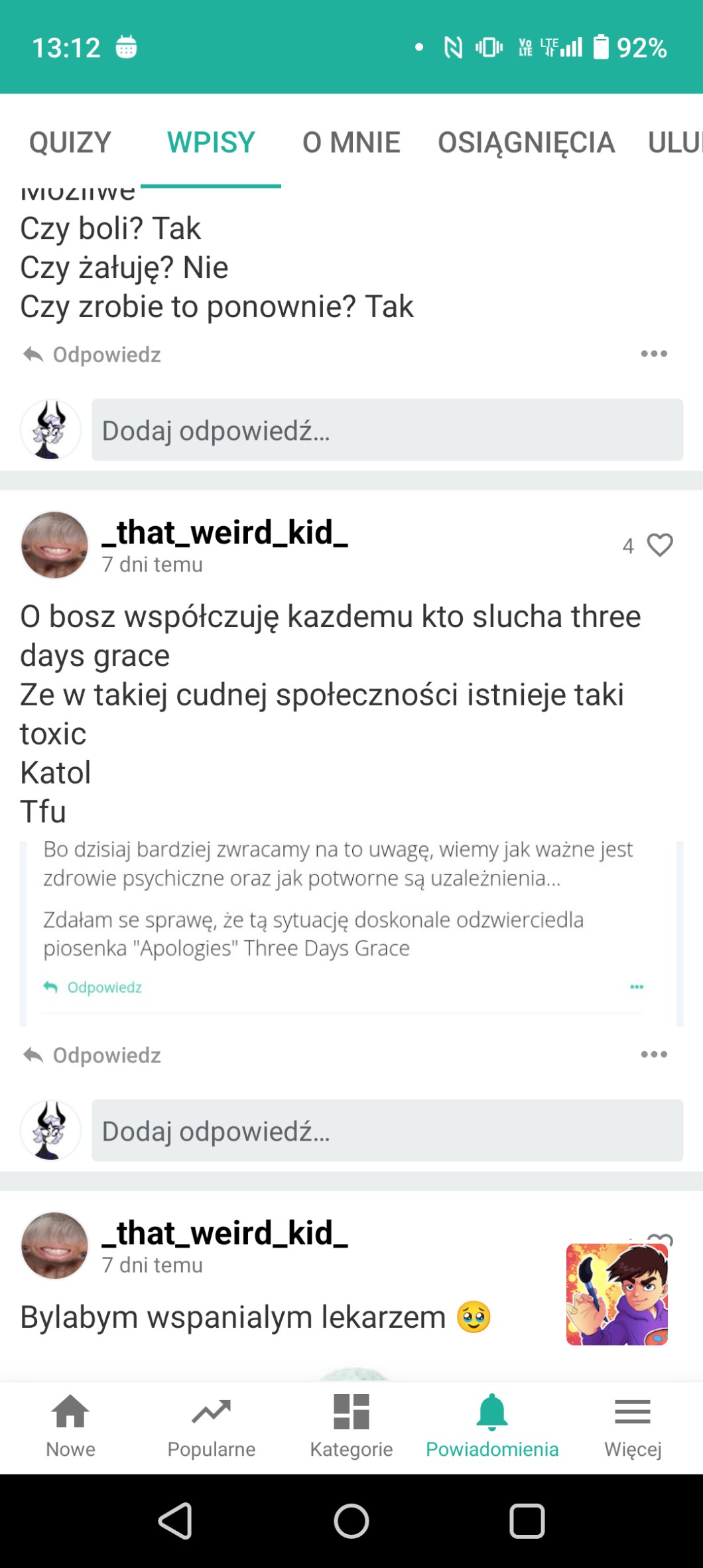The image size is (703, 1568).
Task: Switch to the QUIZY tab
Action: (70, 143)
